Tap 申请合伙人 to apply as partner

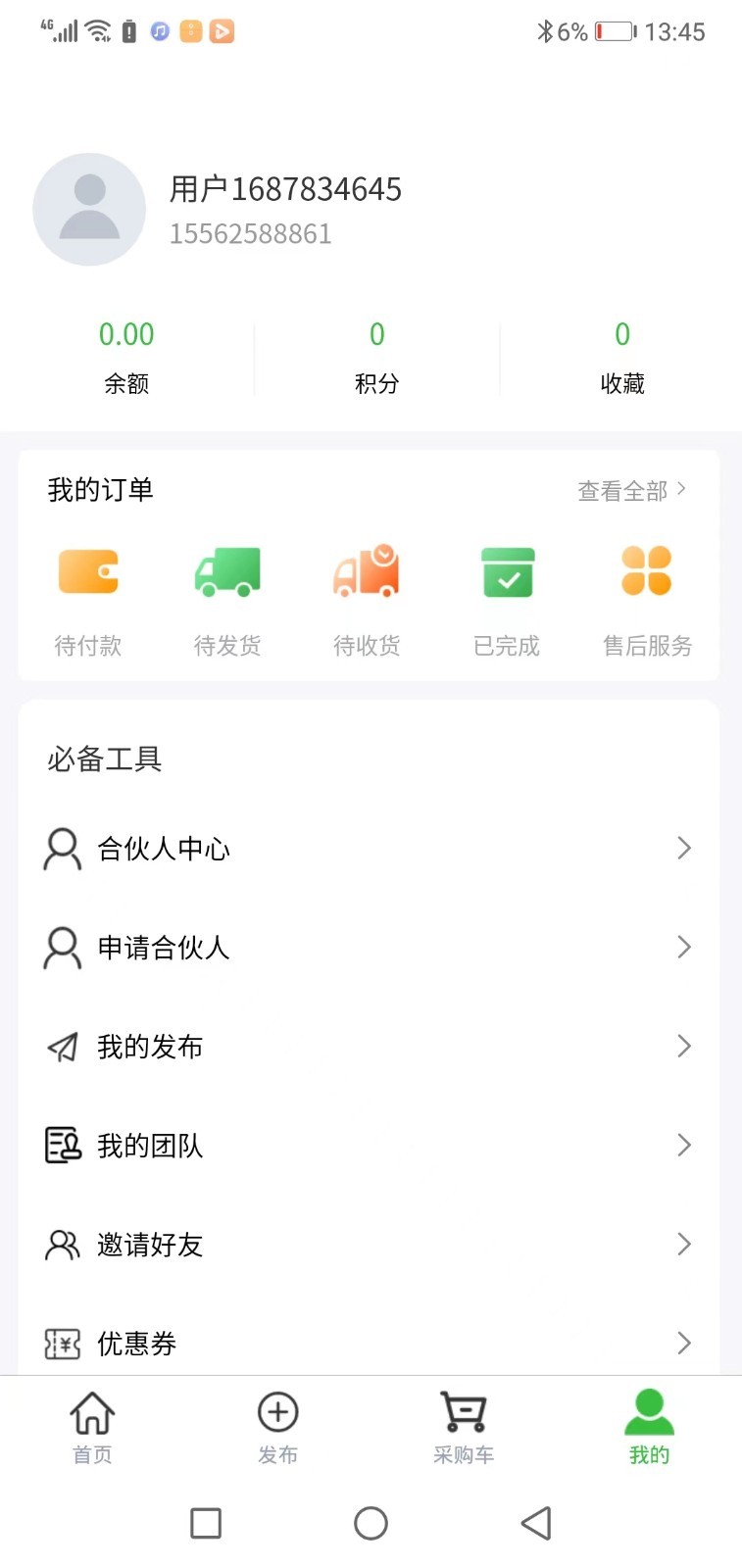[x=162, y=948]
